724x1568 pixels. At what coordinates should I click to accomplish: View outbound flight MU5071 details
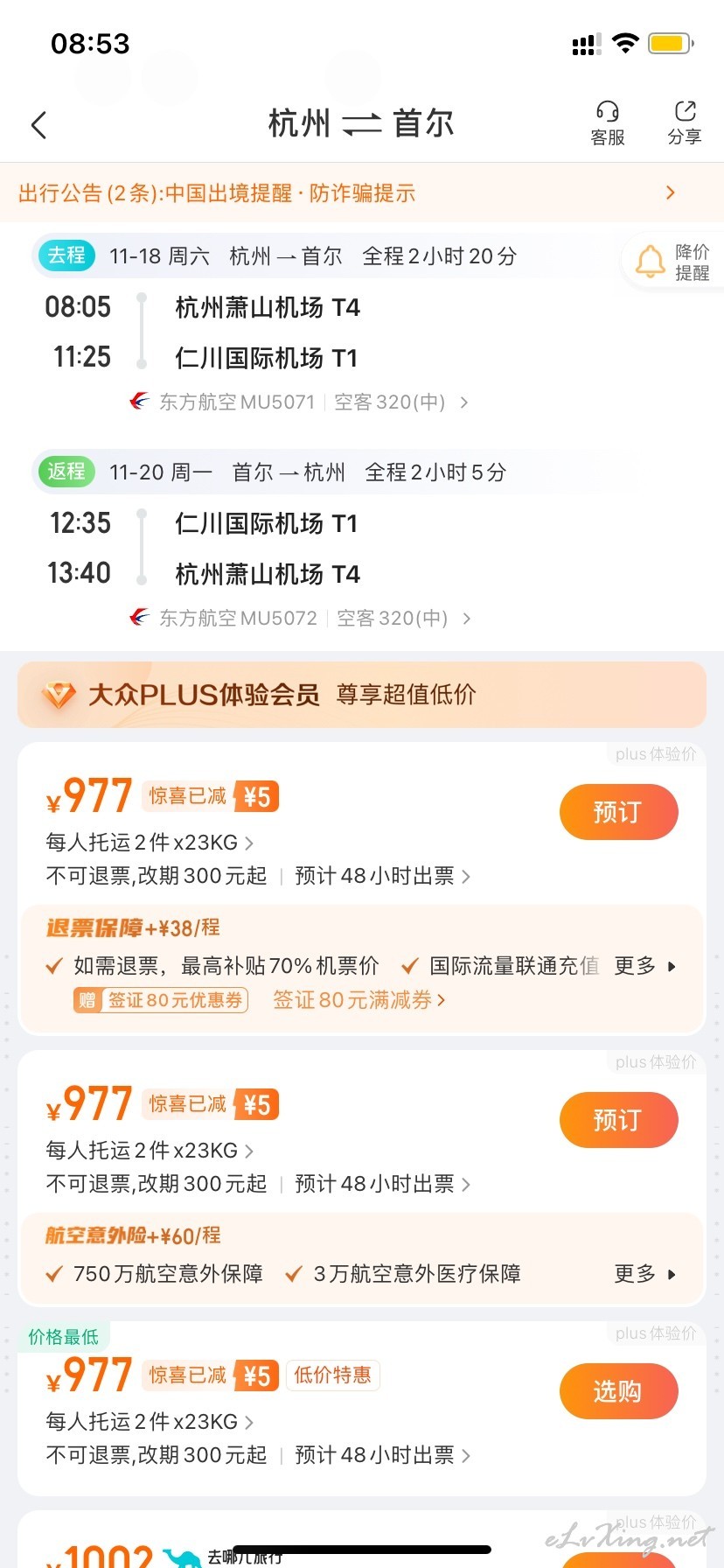300,402
